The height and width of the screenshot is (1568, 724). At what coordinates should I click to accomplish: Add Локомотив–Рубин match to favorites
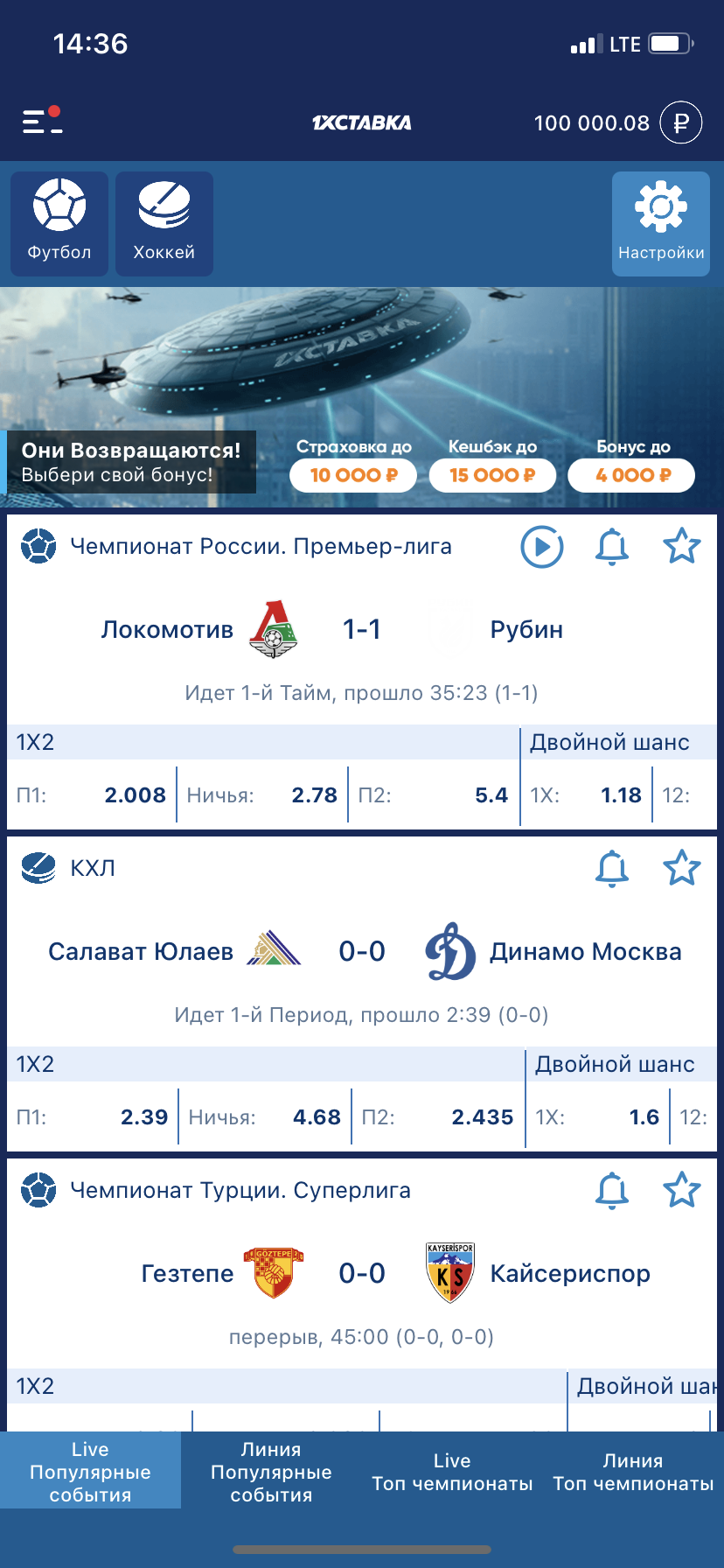(x=681, y=547)
